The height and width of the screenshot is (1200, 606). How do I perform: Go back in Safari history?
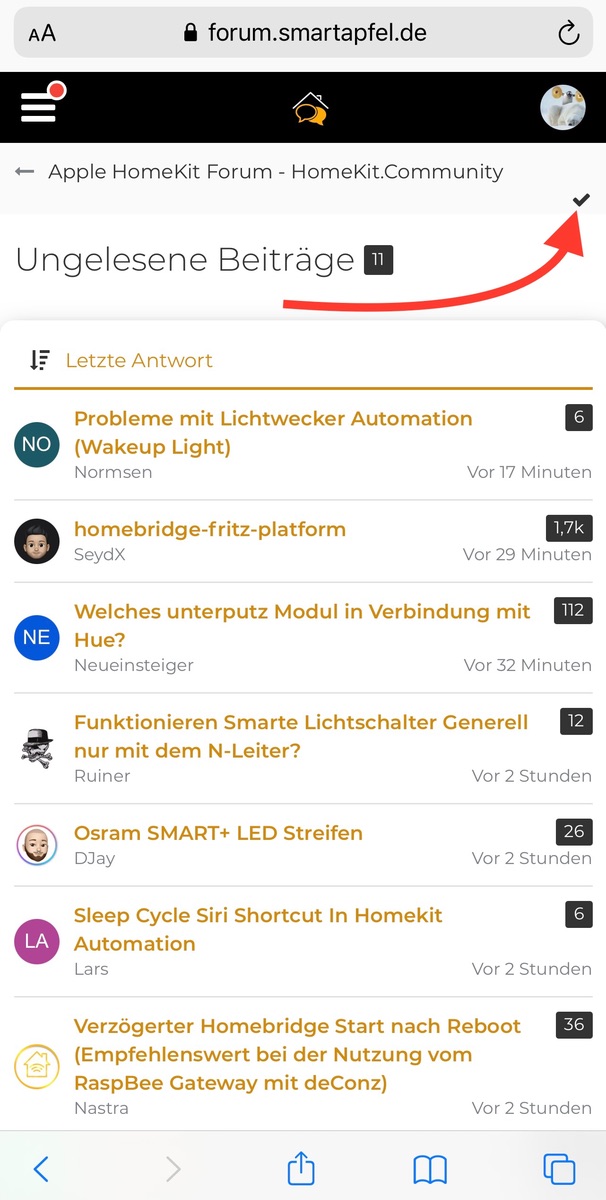41,1167
